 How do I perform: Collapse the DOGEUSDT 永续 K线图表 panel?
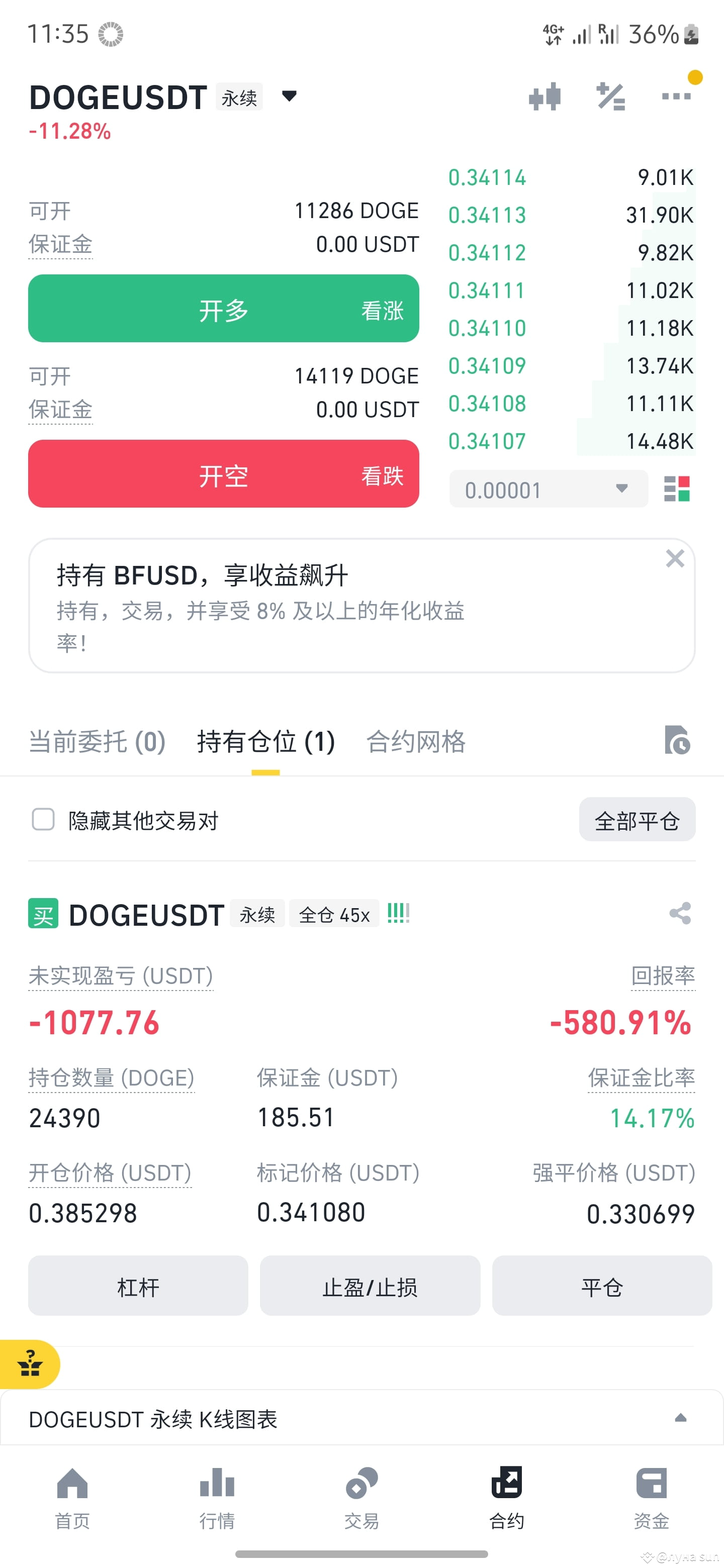click(681, 1418)
